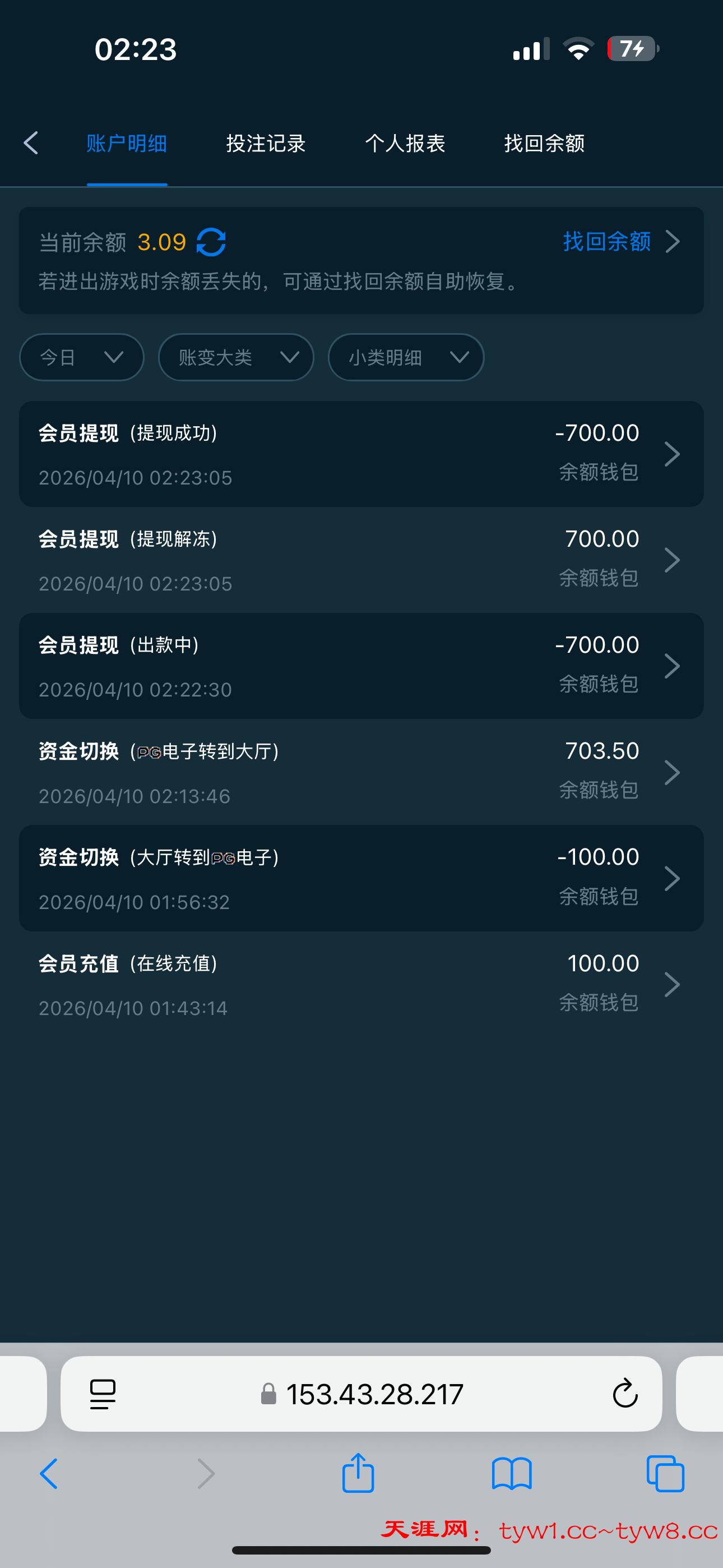
Task: Open the reader view icon in address bar
Action: click(103, 1395)
